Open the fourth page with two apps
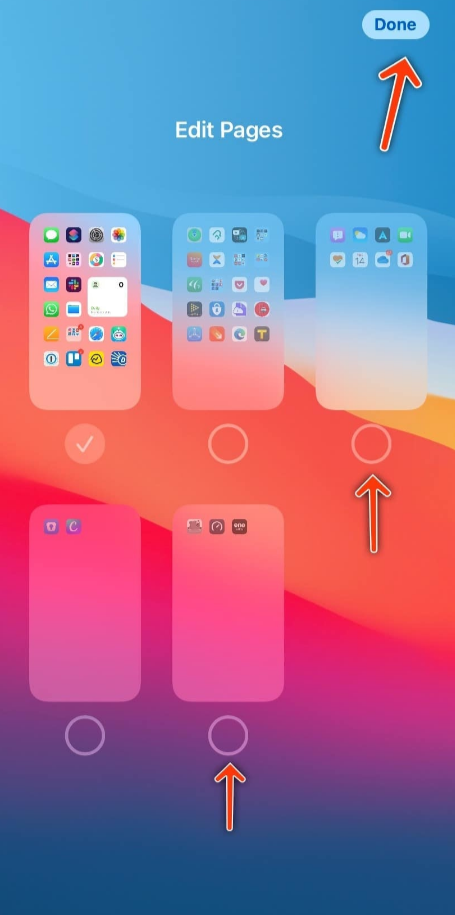This screenshot has height=915, width=455. point(85,603)
